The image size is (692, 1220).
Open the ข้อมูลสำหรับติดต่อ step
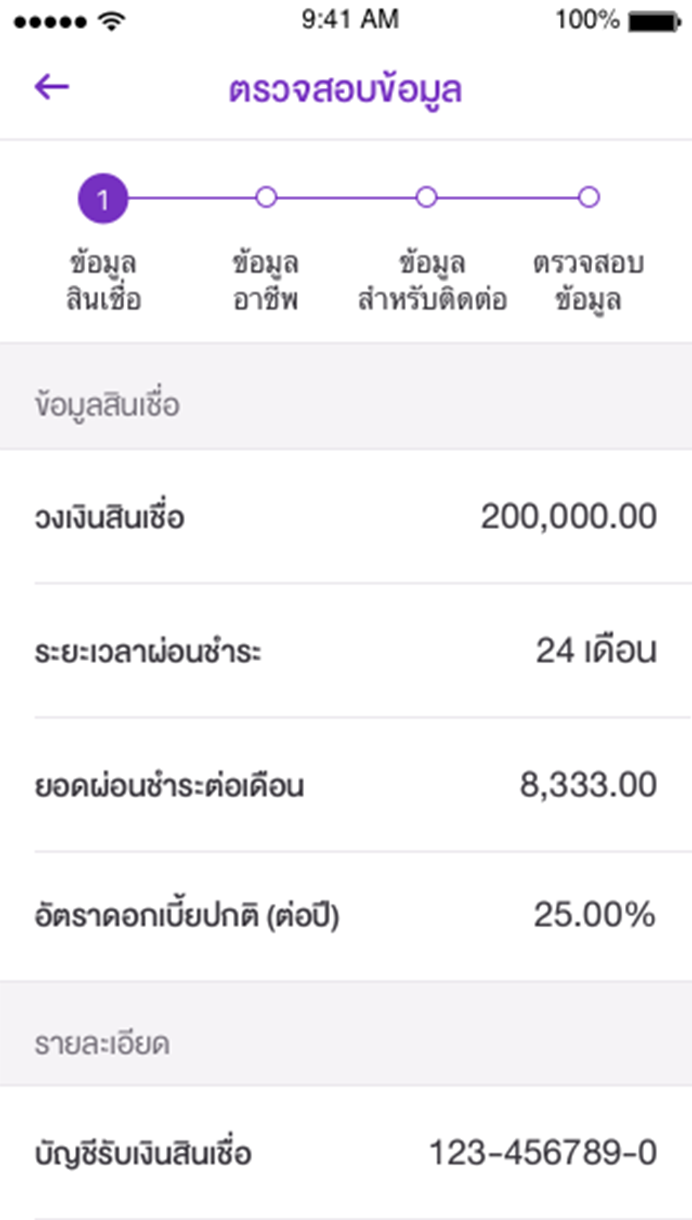(x=426, y=198)
